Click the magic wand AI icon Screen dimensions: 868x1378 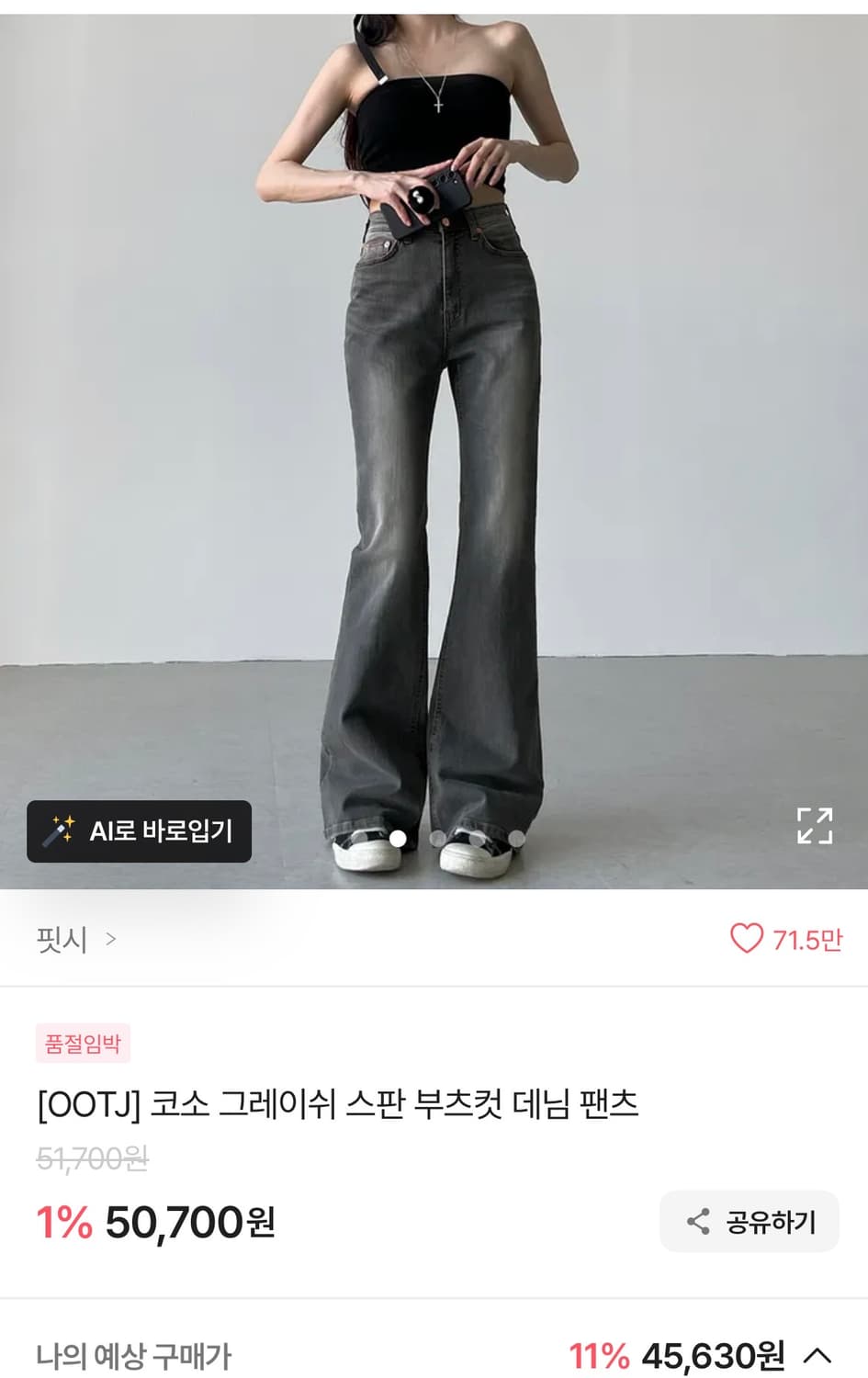(57, 833)
